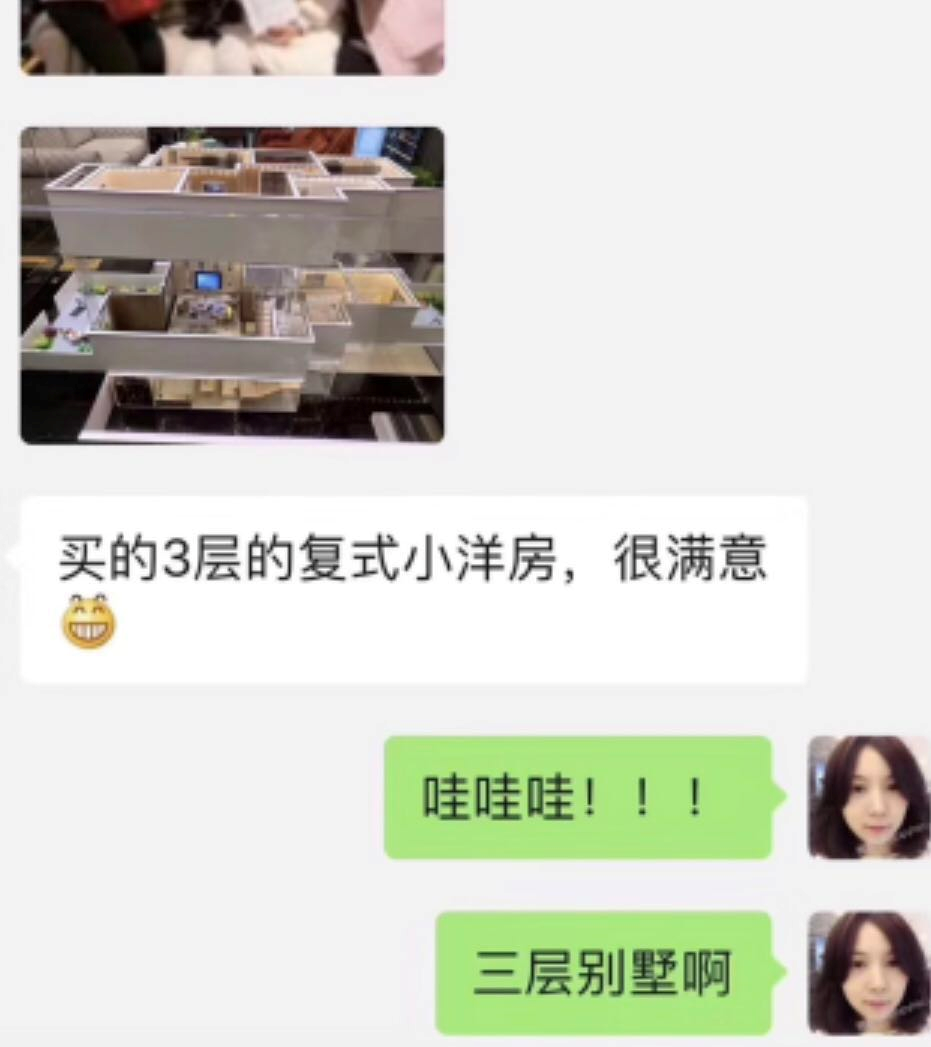Open the partially visible photo above the house model
The image size is (931, 1047).
tap(232, 37)
